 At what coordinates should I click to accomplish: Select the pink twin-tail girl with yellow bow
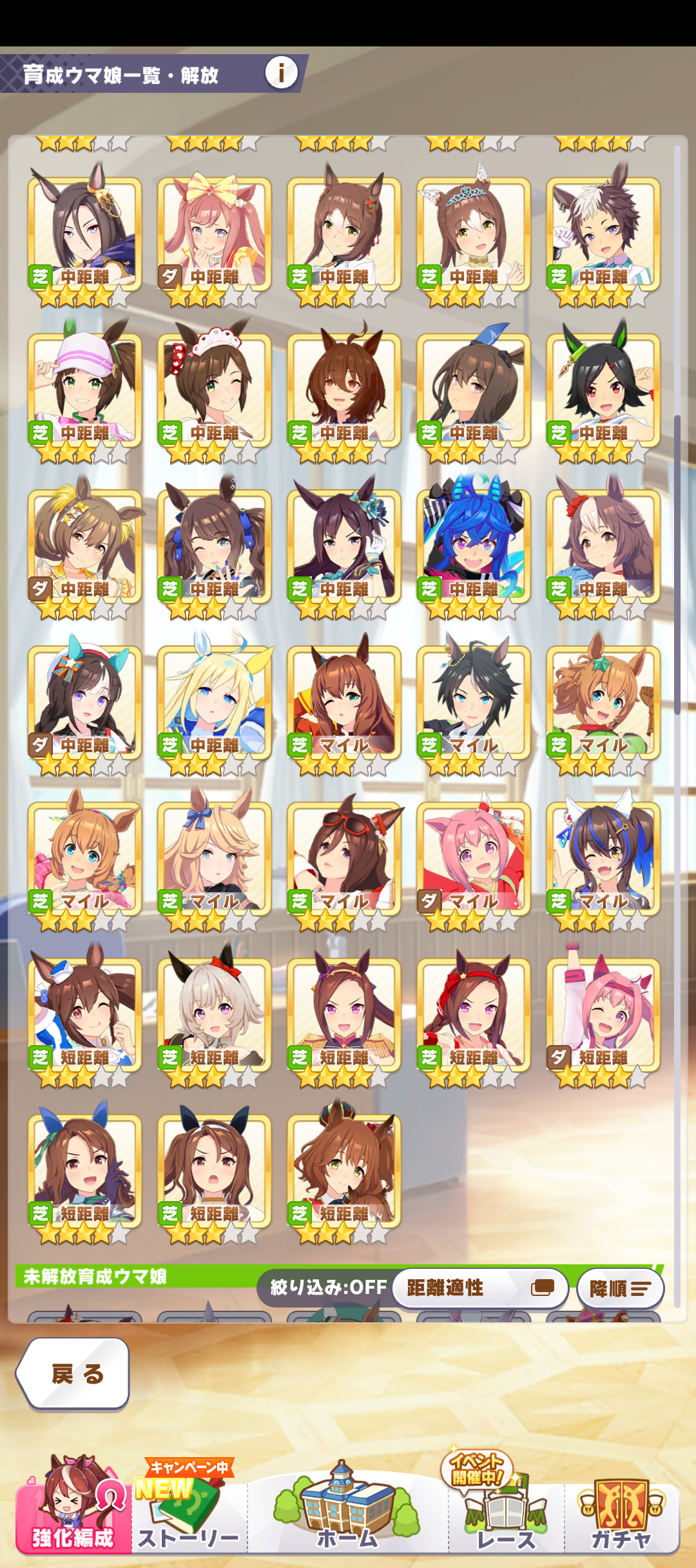(x=214, y=233)
